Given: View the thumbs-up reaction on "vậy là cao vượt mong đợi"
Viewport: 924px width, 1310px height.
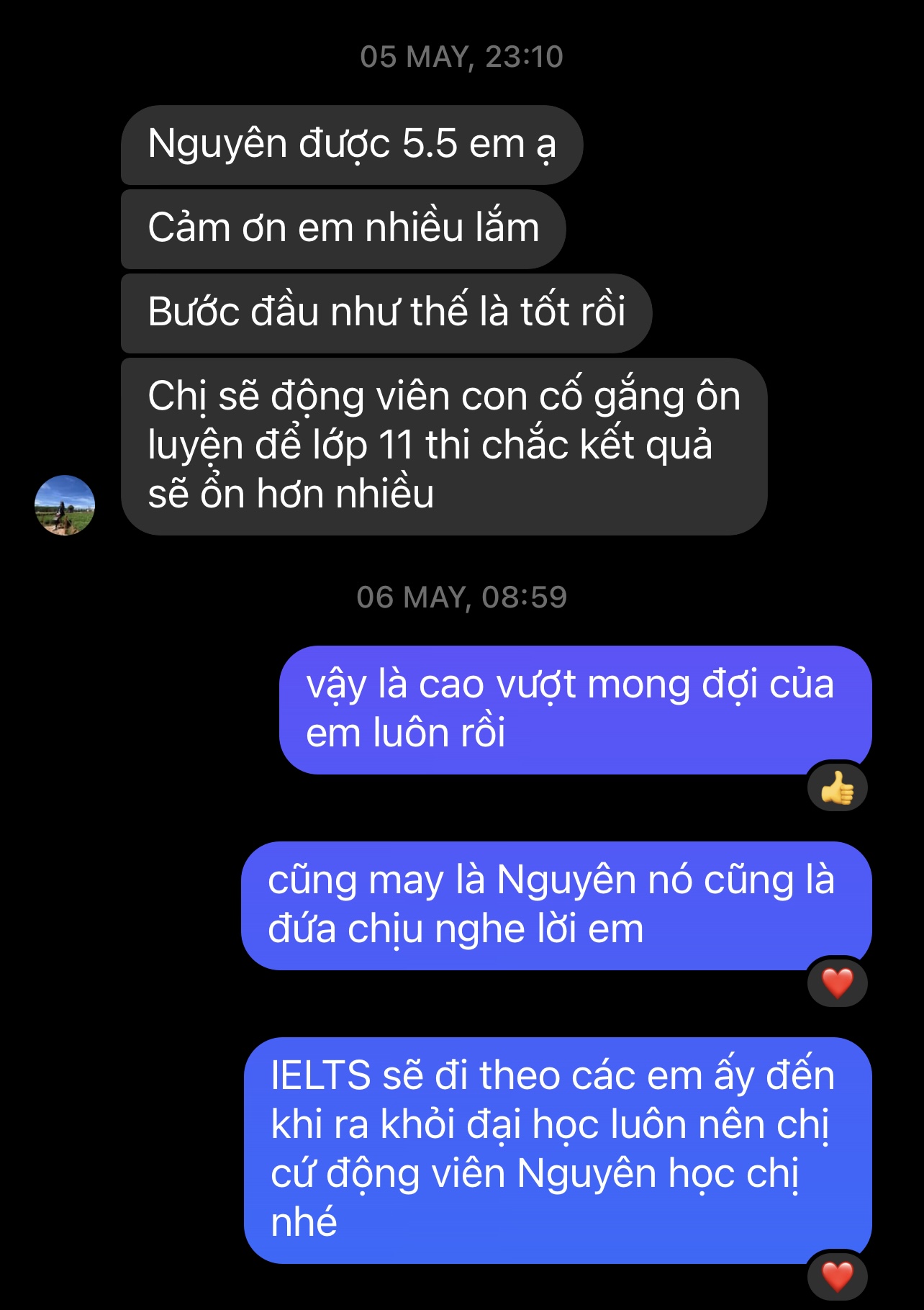Looking at the screenshot, I should coord(837,787).
